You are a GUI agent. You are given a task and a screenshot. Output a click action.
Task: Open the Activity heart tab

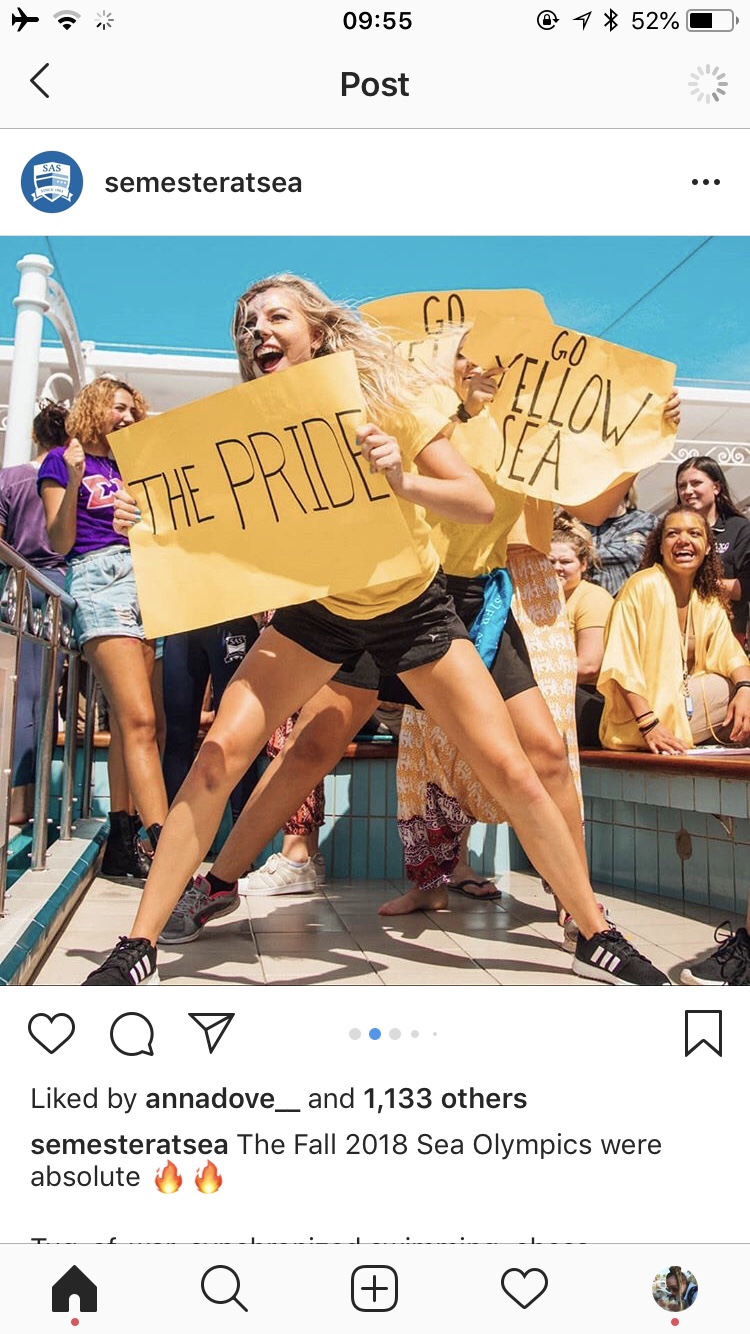point(524,1288)
